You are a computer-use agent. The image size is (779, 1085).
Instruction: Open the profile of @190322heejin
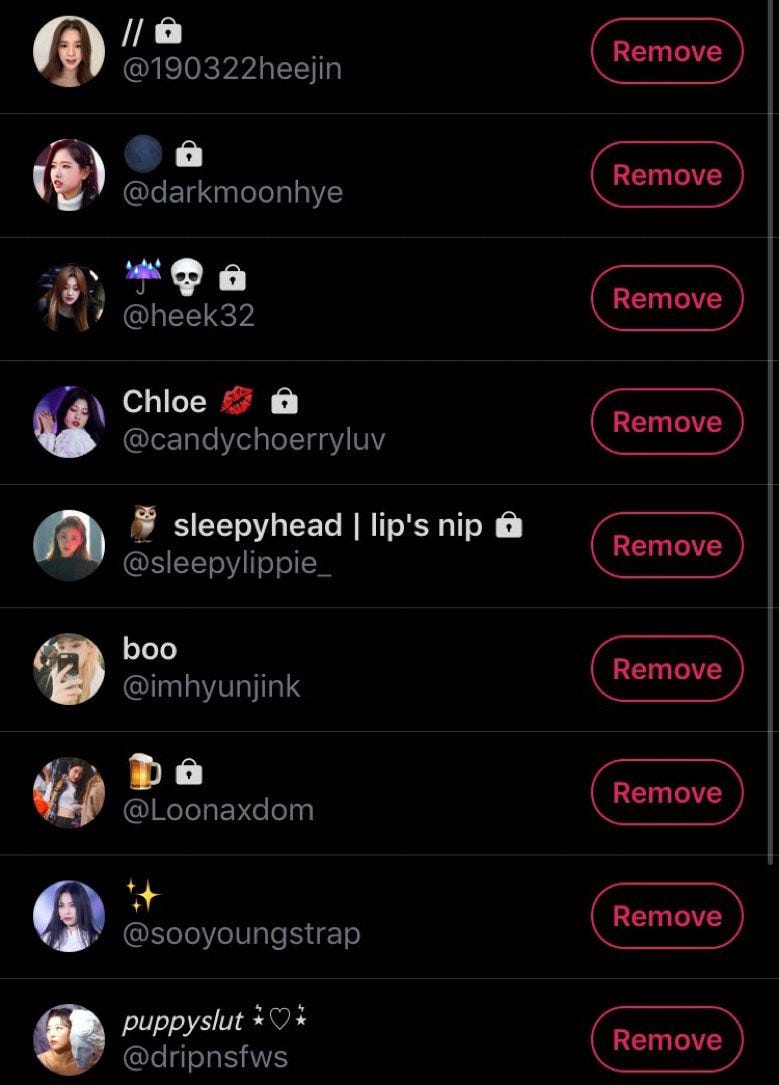(231, 71)
